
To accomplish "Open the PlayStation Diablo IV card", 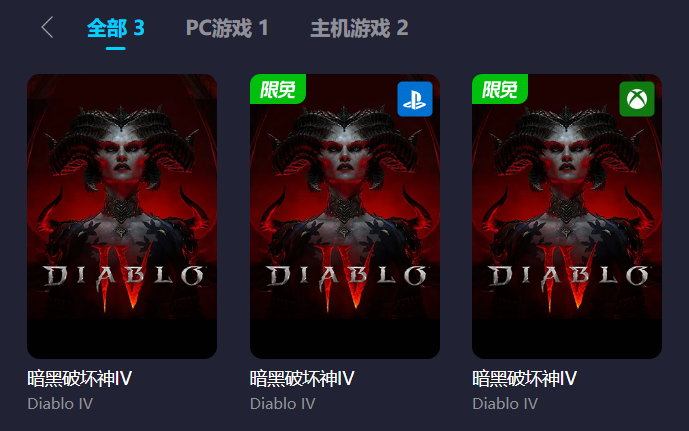I will click(344, 217).
